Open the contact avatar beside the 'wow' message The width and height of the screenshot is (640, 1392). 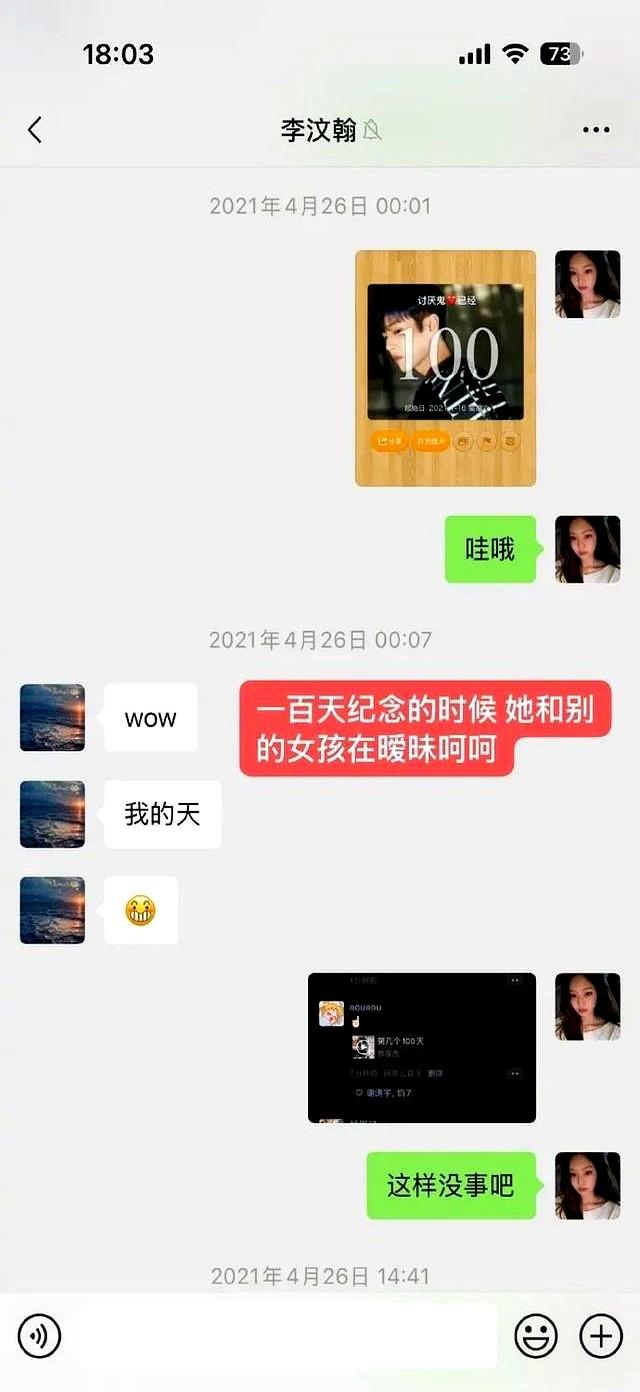click(53, 717)
